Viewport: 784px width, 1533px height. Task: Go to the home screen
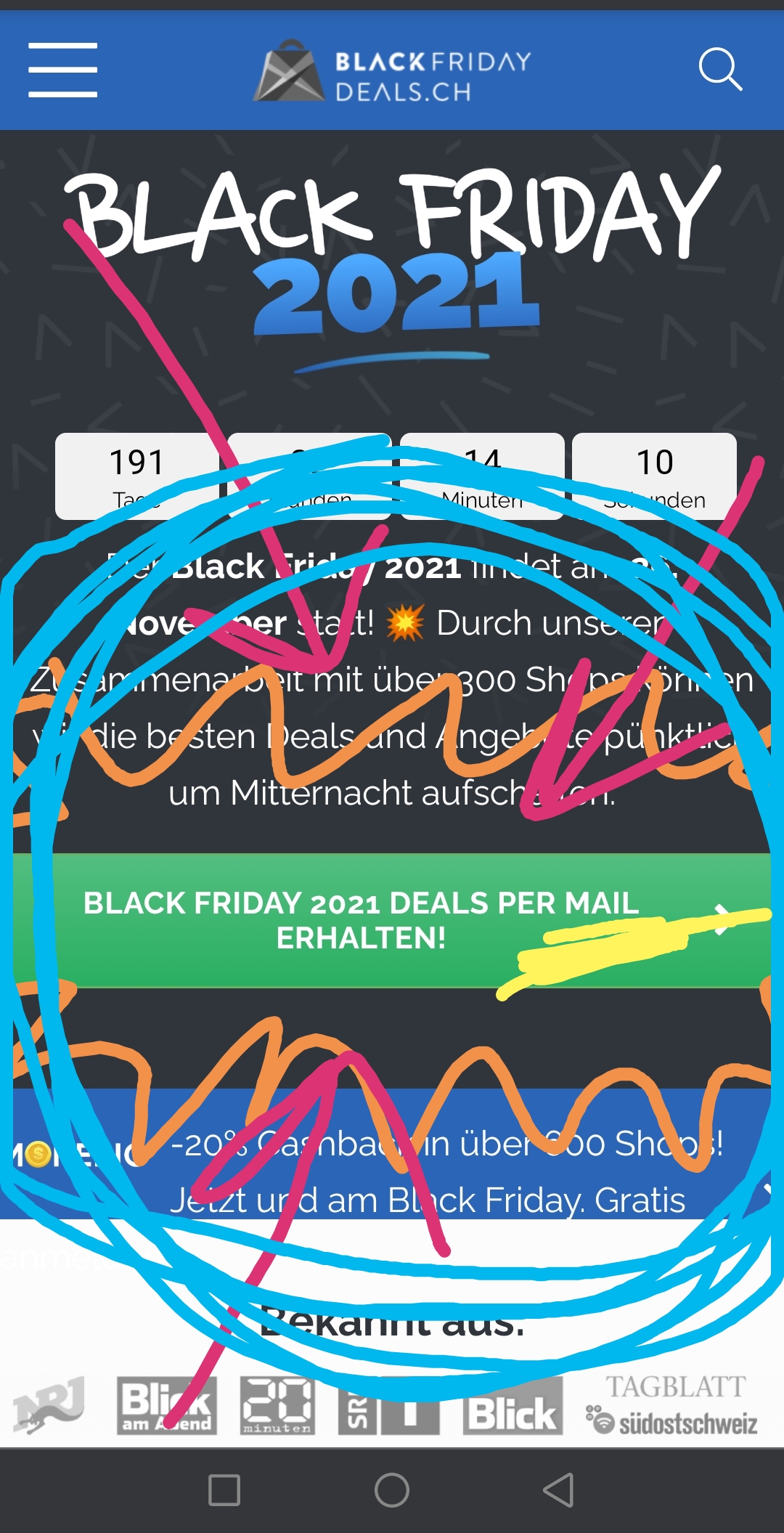(x=392, y=1490)
